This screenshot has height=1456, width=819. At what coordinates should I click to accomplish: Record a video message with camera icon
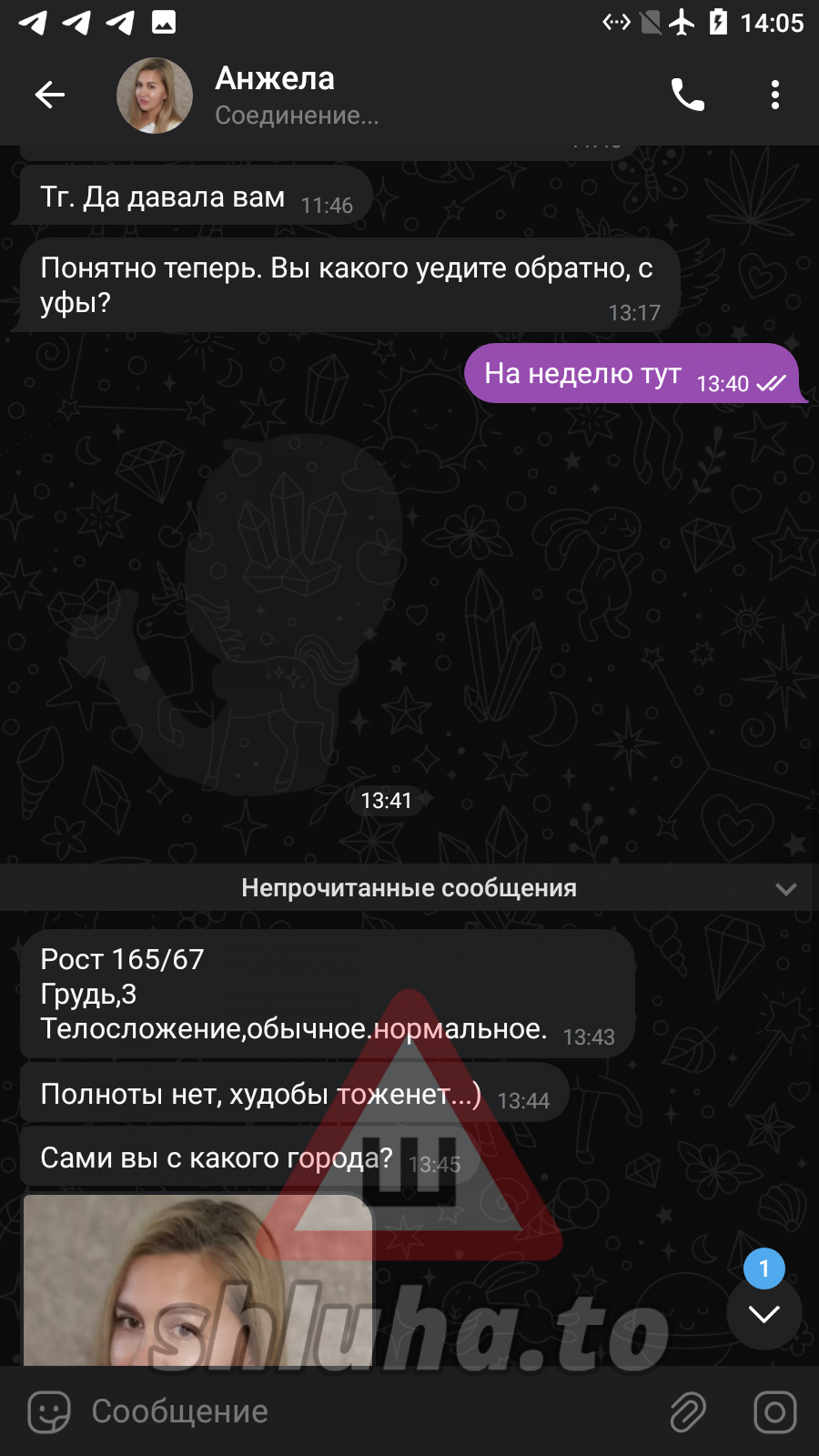coord(774,1412)
